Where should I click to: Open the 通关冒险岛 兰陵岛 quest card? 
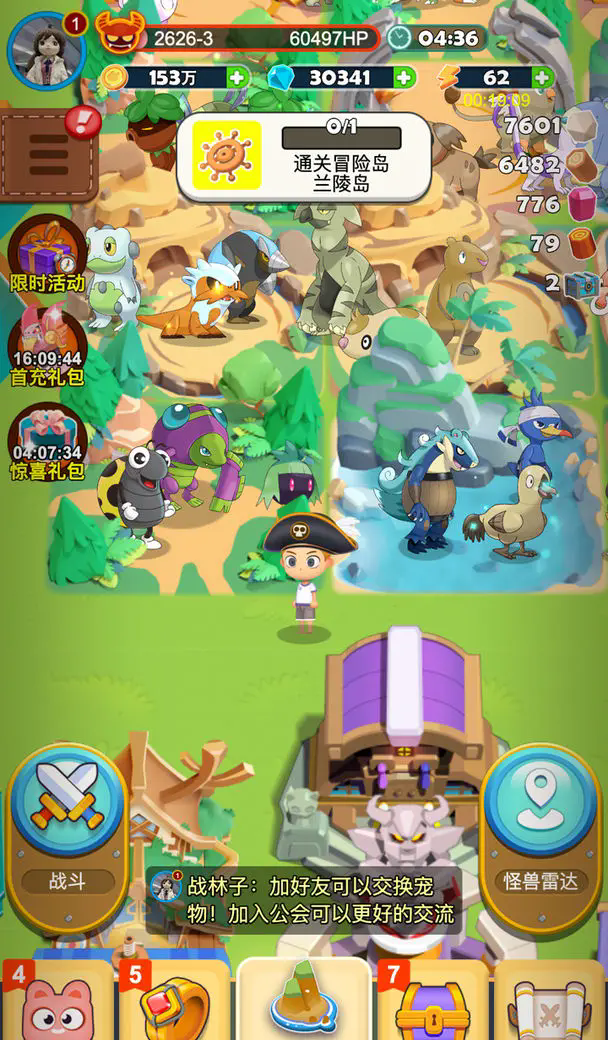click(x=305, y=157)
